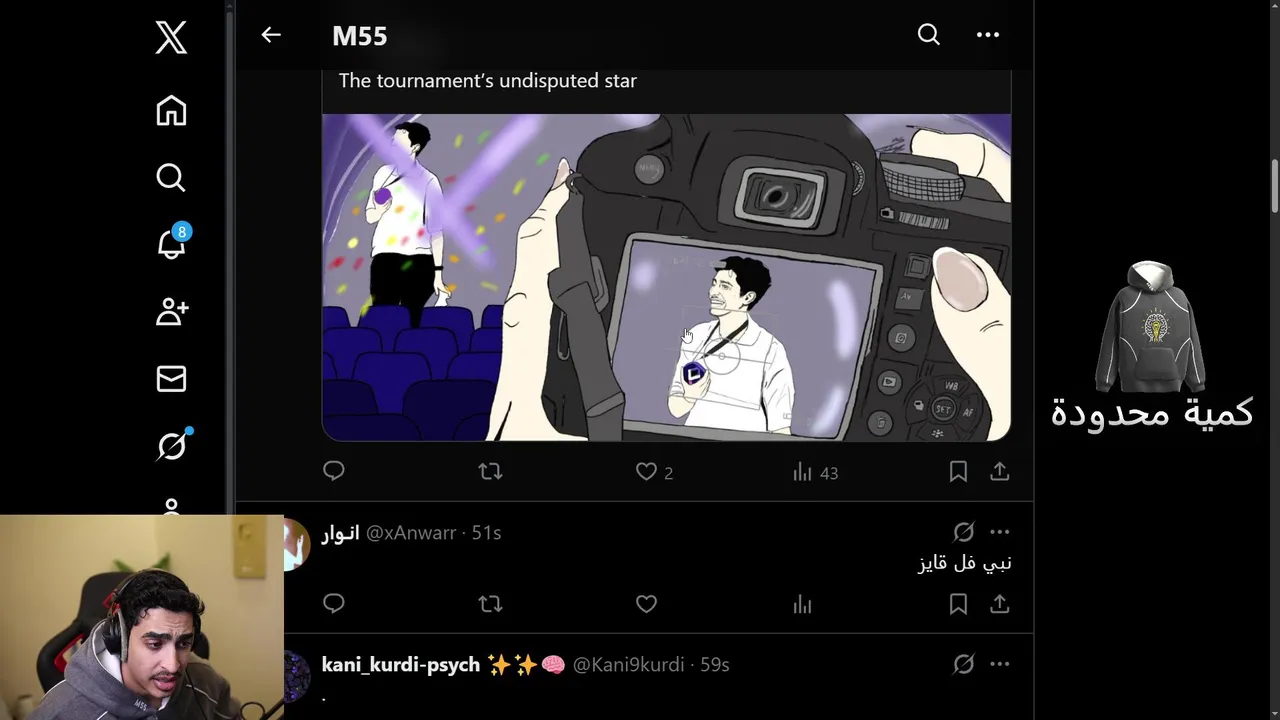
Task: Open the @Kani9kurdi profile handle
Action: (628, 665)
